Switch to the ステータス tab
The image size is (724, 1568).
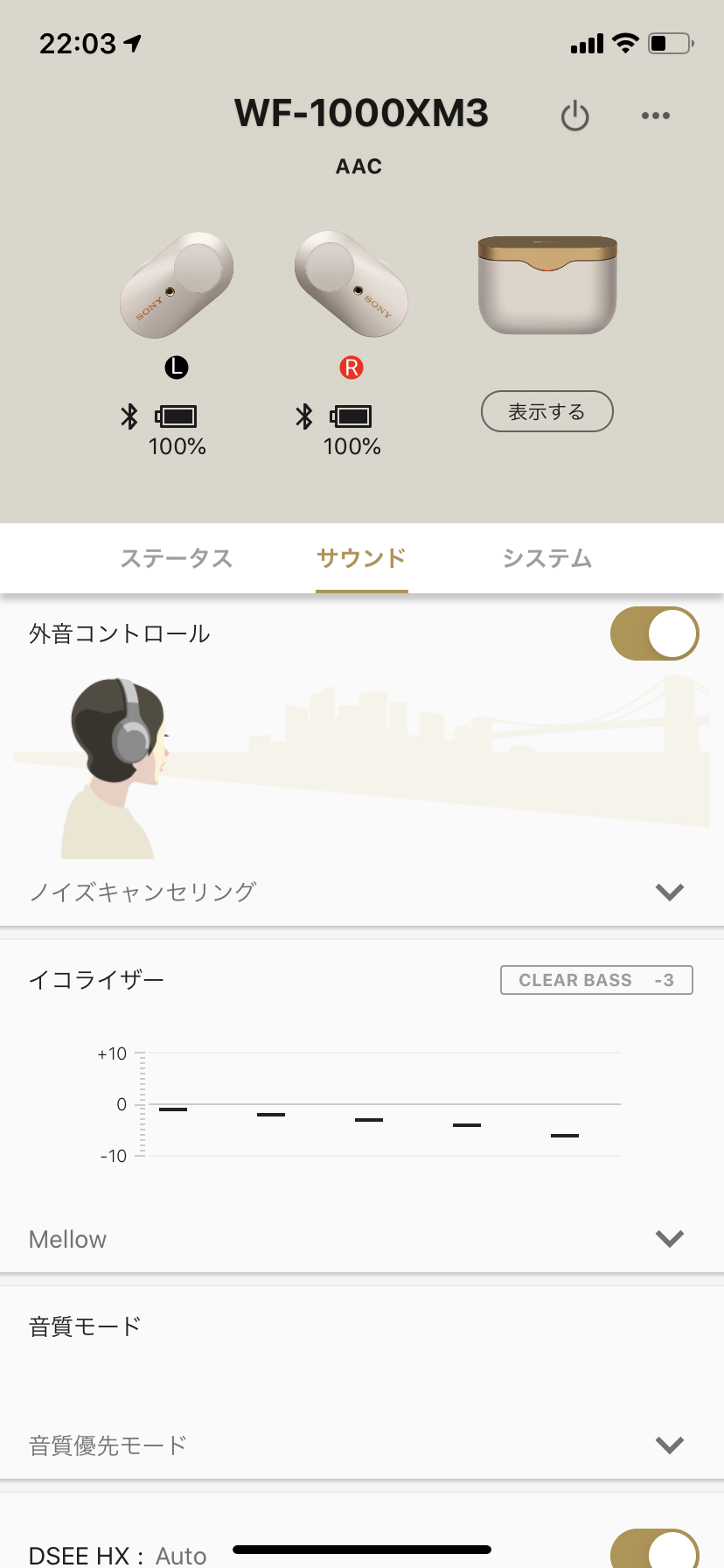pos(176,558)
